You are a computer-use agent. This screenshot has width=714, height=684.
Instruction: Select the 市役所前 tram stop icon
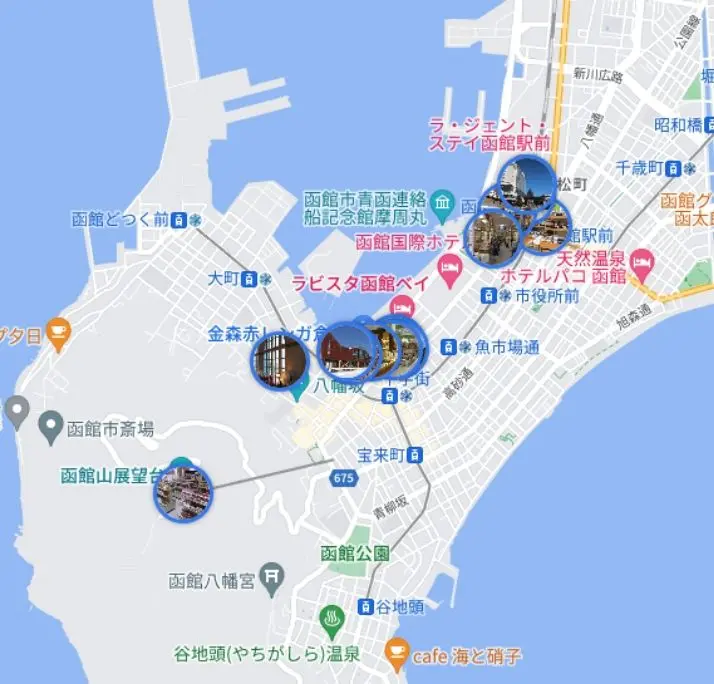(489, 296)
